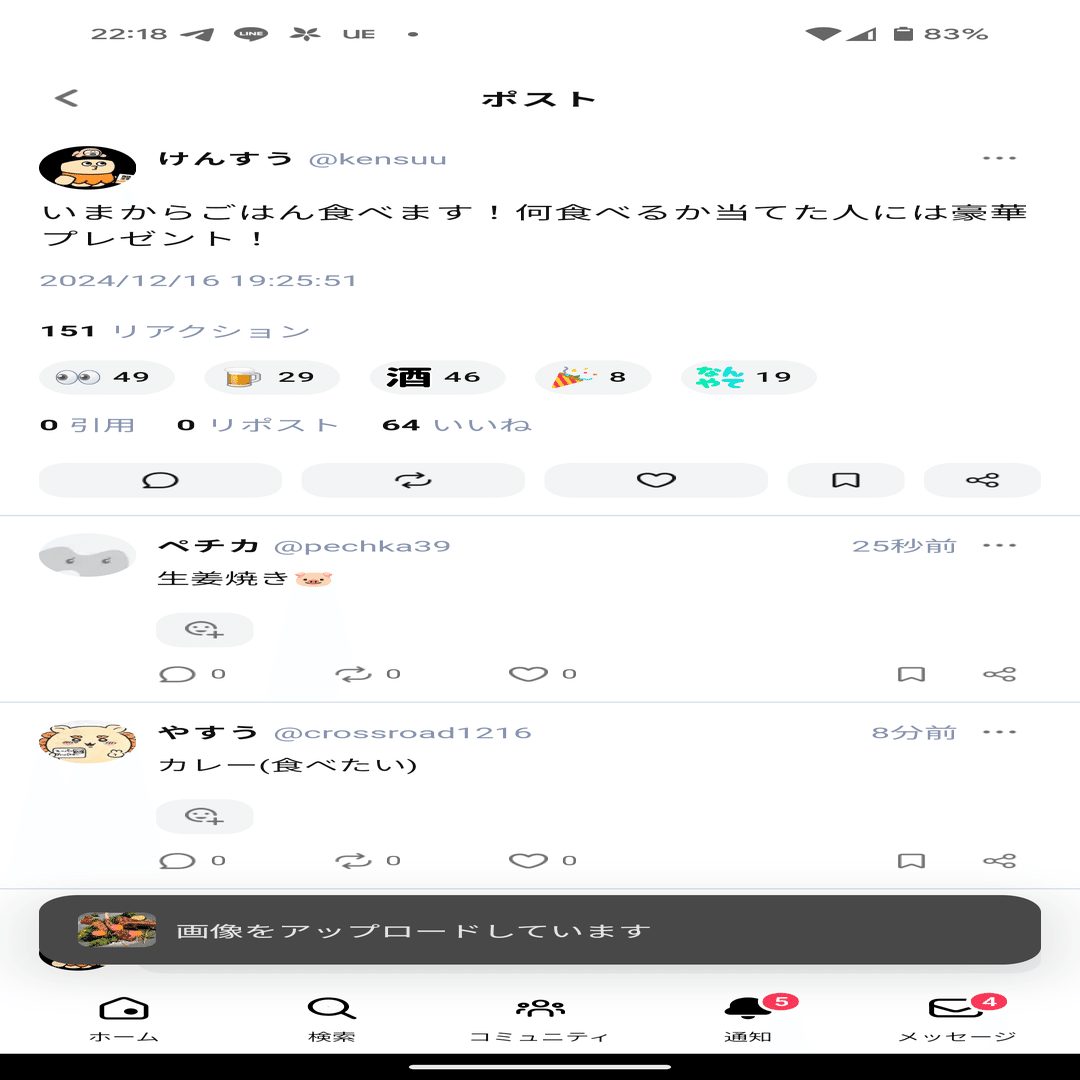The height and width of the screenshot is (1080, 1080).
Task: View the 151 リアクション list
Action: coord(175,331)
